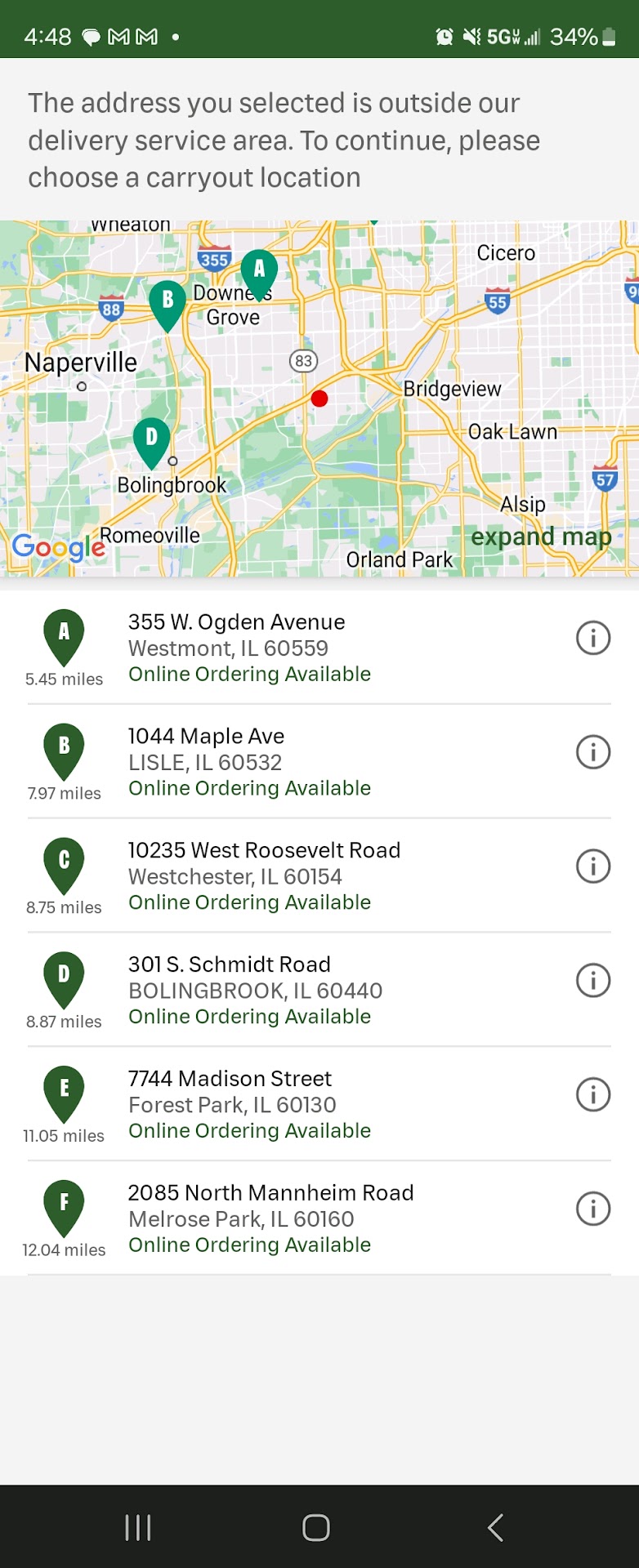639x1568 pixels.
Task: Go back using the system back button
Action: point(495,1527)
